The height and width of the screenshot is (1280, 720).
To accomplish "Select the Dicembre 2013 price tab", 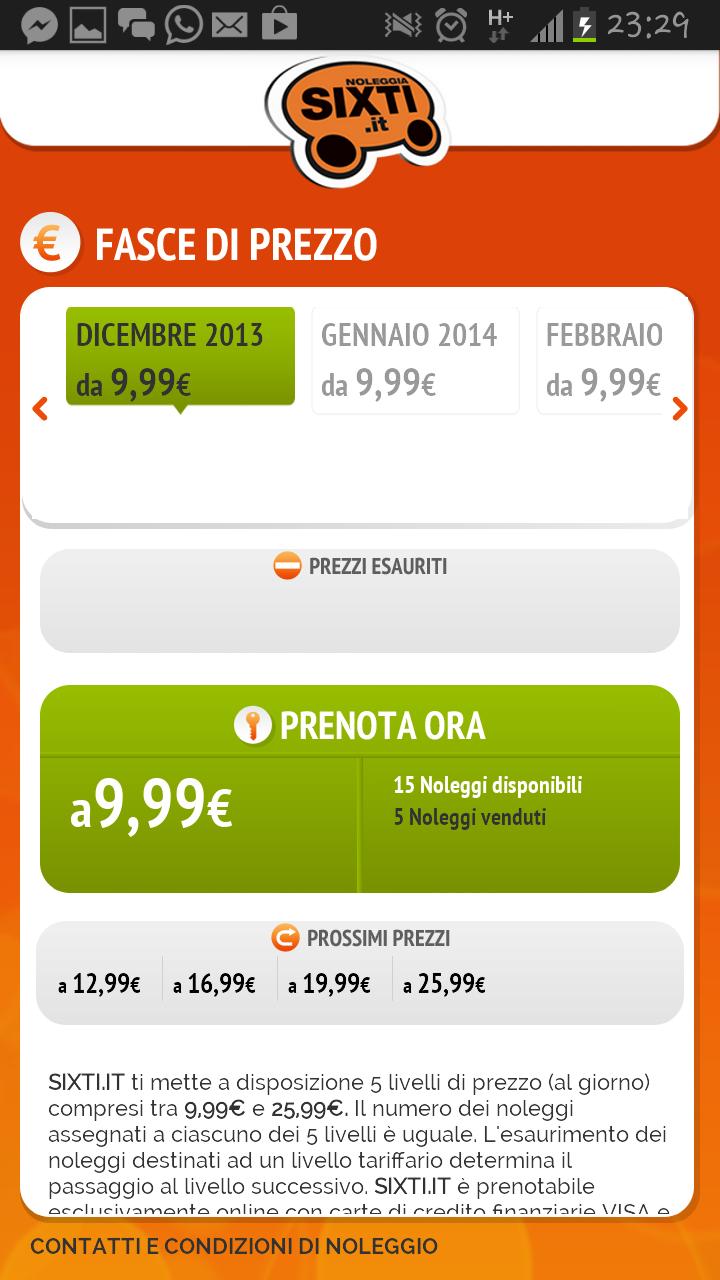I will pyautogui.click(x=180, y=357).
